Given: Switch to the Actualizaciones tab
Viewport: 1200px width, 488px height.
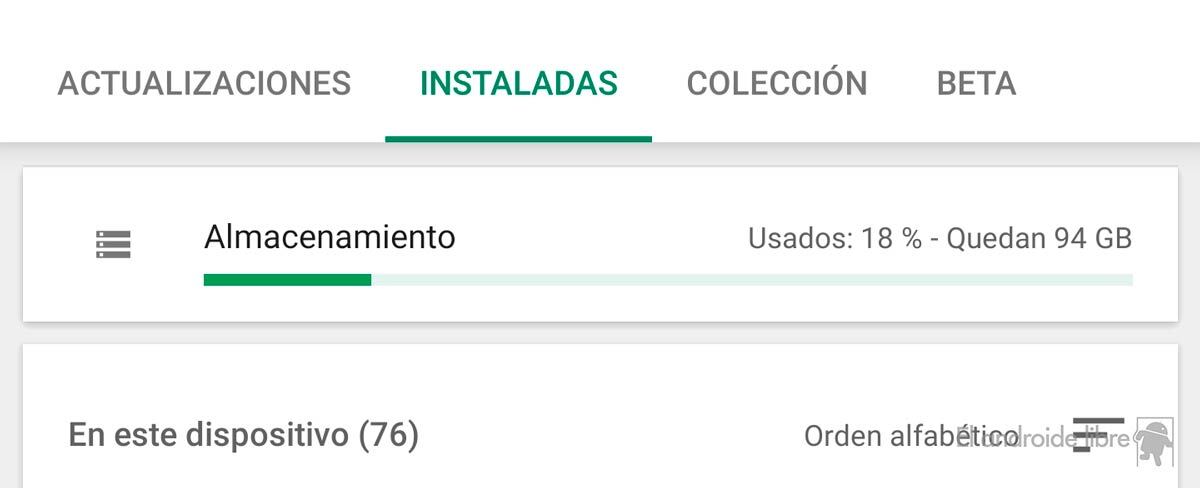Looking at the screenshot, I should point(204,83).
